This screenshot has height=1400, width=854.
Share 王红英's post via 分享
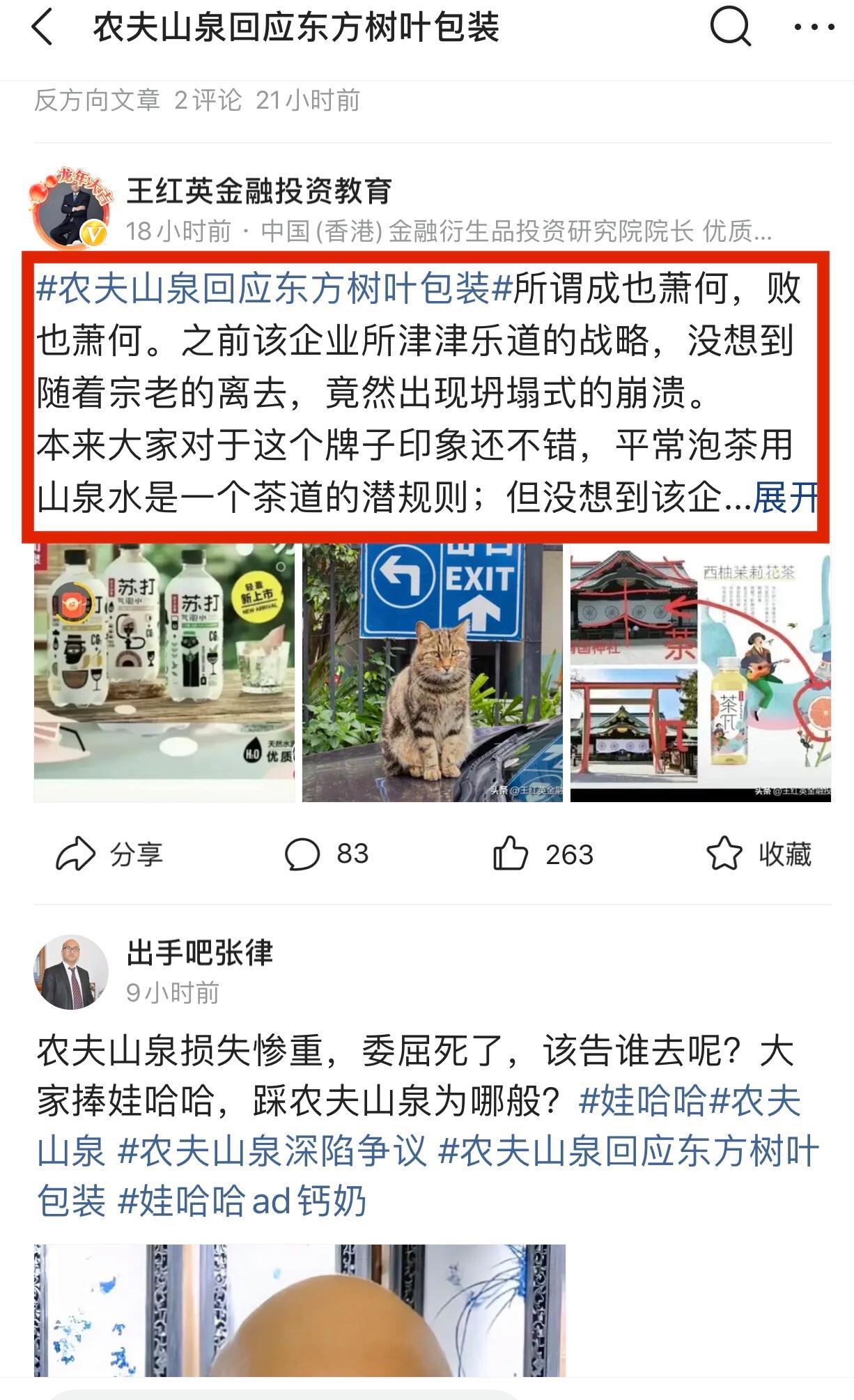(109, 854)
